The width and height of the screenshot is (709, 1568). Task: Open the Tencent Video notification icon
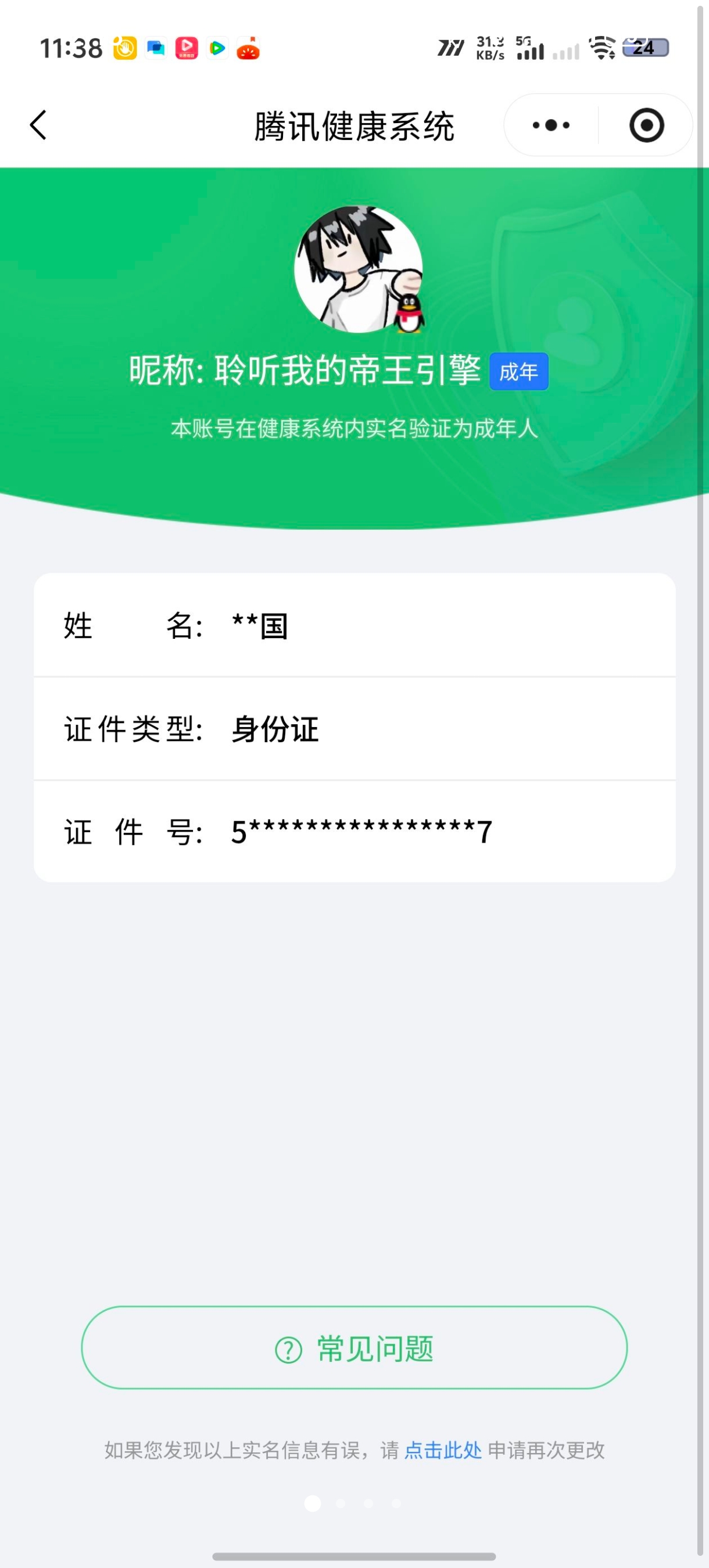pyautogui.click(x=217, y=48)
